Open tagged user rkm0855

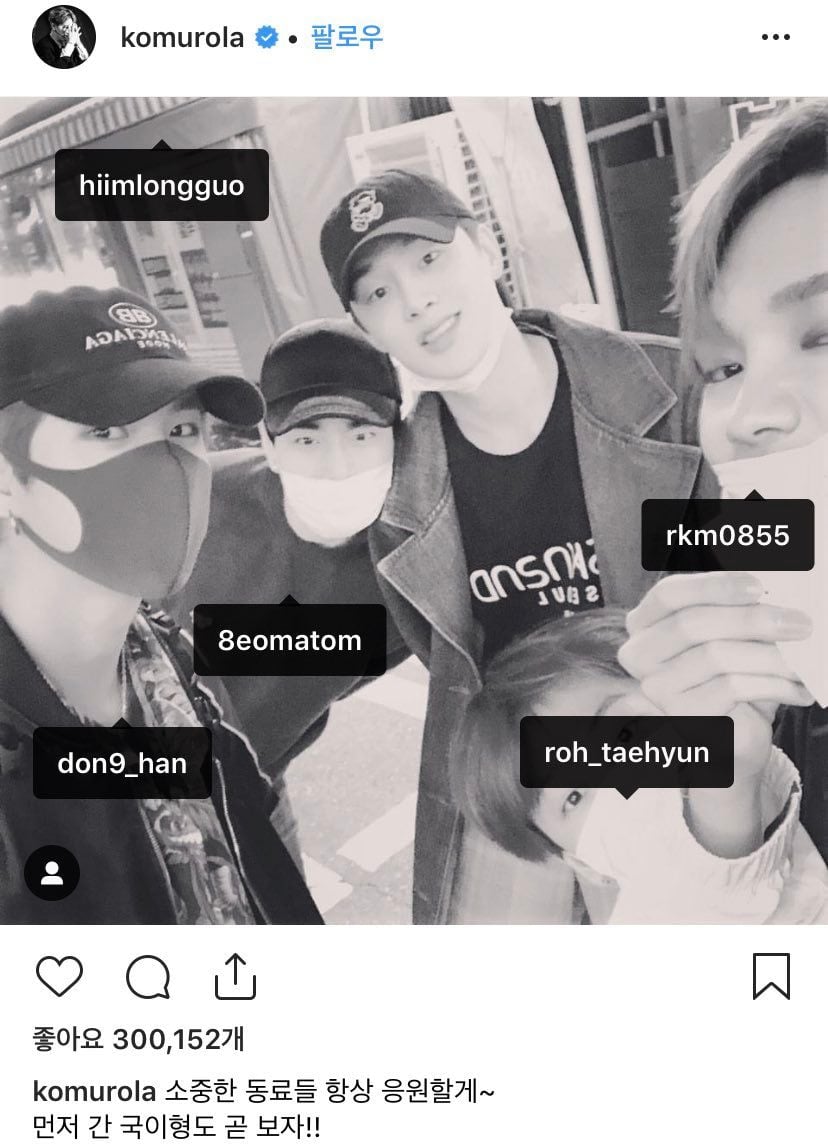point(727,535)
